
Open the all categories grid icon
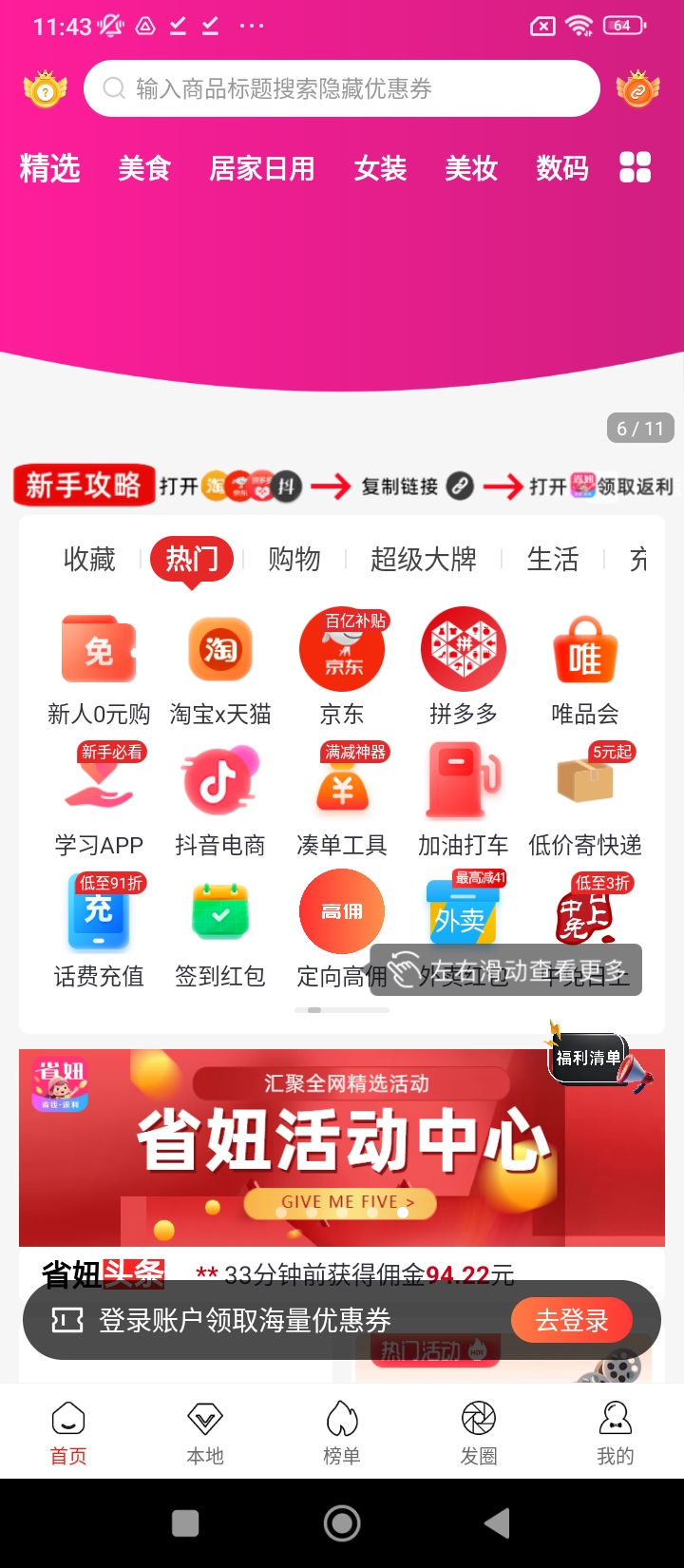point(635,167)
